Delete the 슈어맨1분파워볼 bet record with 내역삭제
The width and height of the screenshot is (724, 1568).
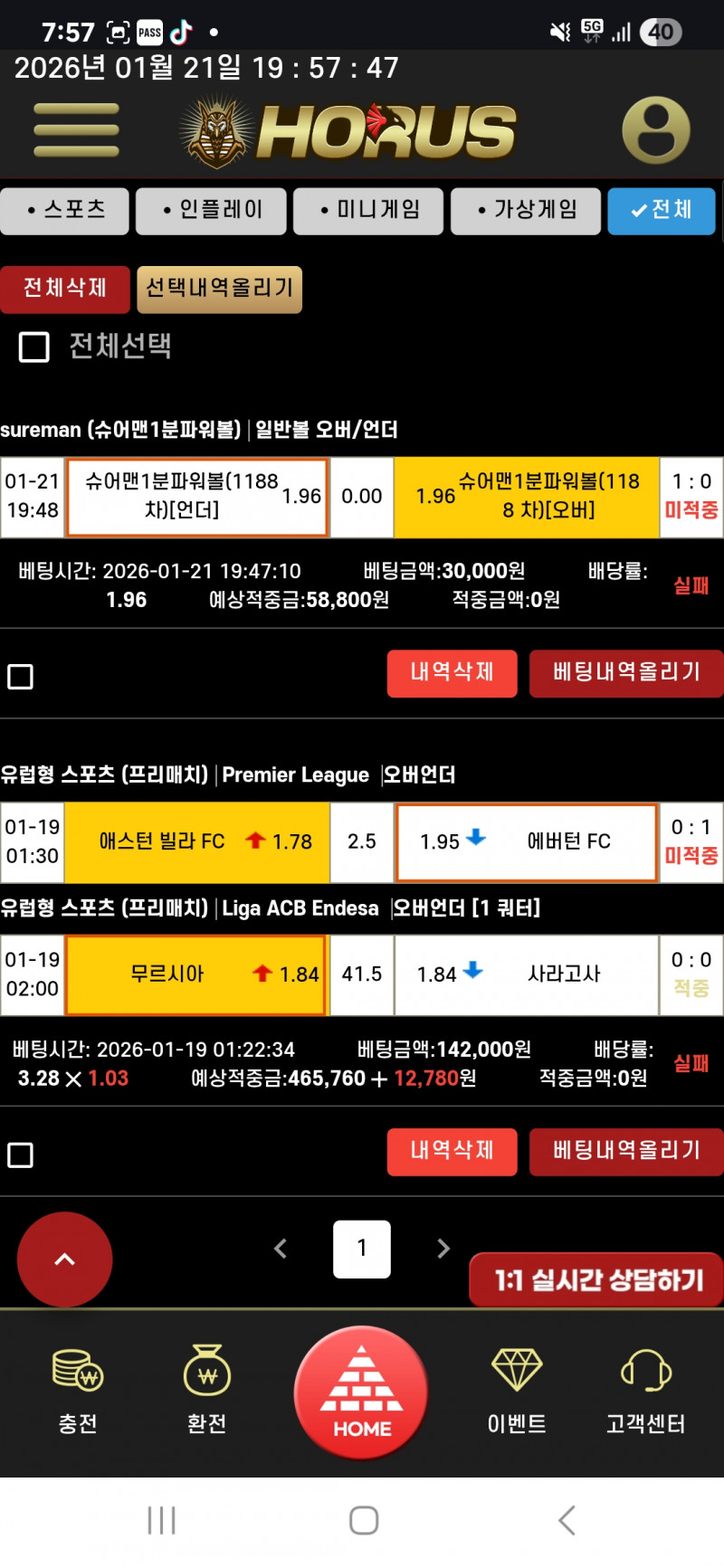(x=452, y=672)
